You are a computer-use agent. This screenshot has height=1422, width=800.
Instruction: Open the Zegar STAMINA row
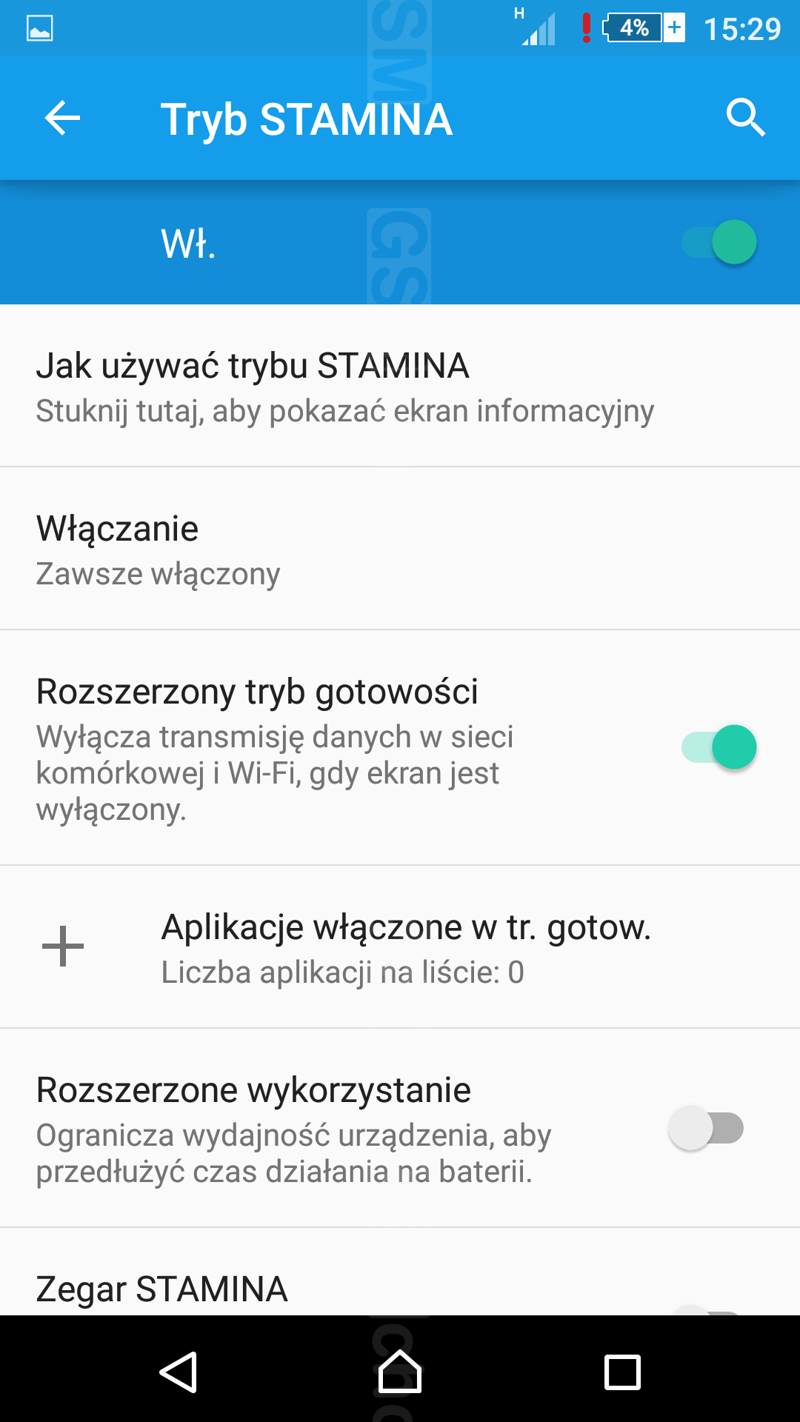coord(162,1289)
